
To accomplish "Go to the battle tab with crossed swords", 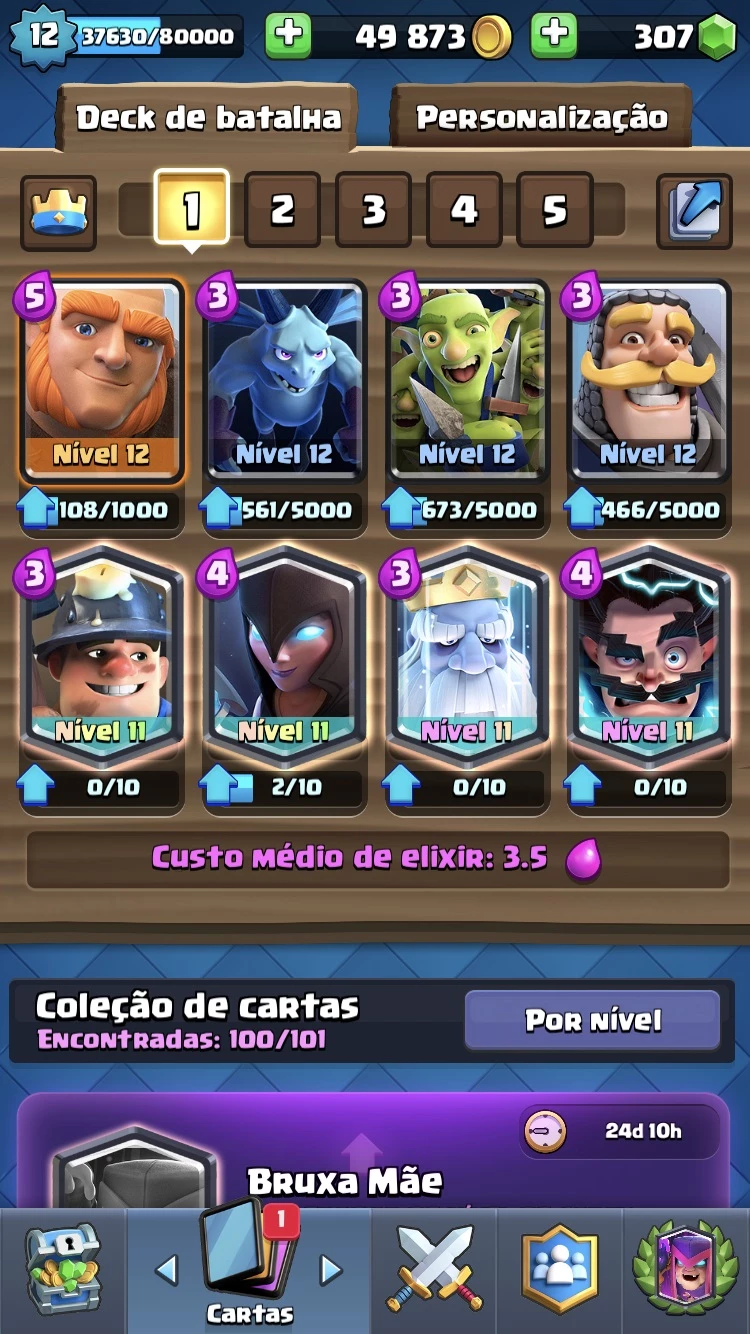I will [x=435, y=1270].
